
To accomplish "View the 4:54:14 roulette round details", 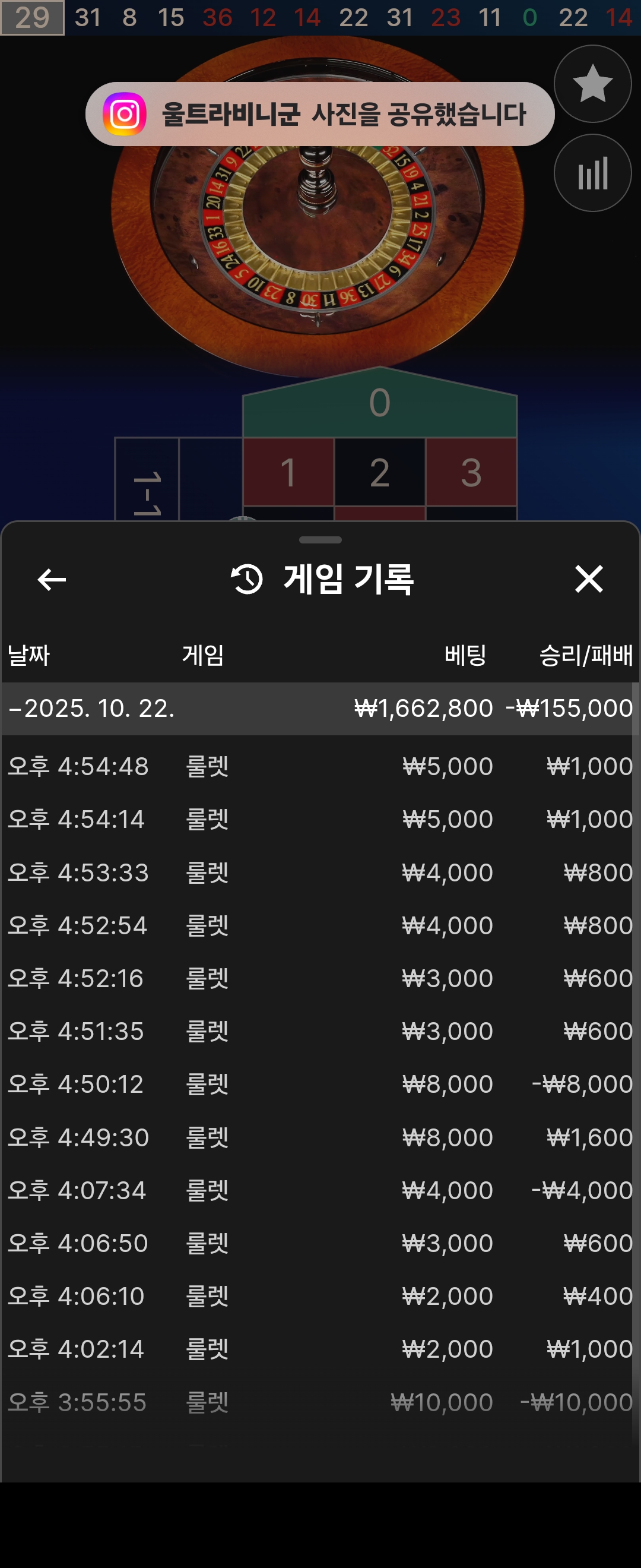I will click(320, 819).
